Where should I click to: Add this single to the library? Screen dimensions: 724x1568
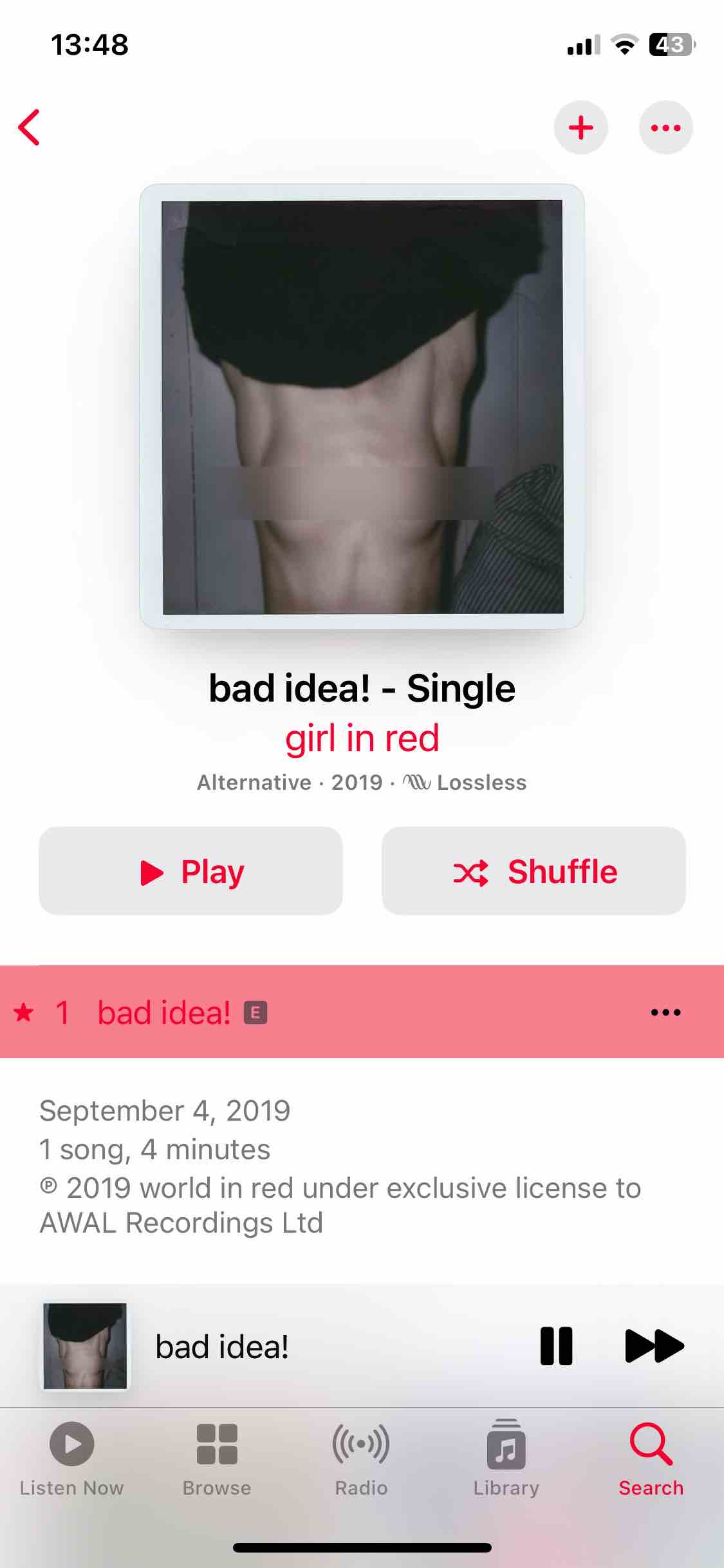point(580,127)
